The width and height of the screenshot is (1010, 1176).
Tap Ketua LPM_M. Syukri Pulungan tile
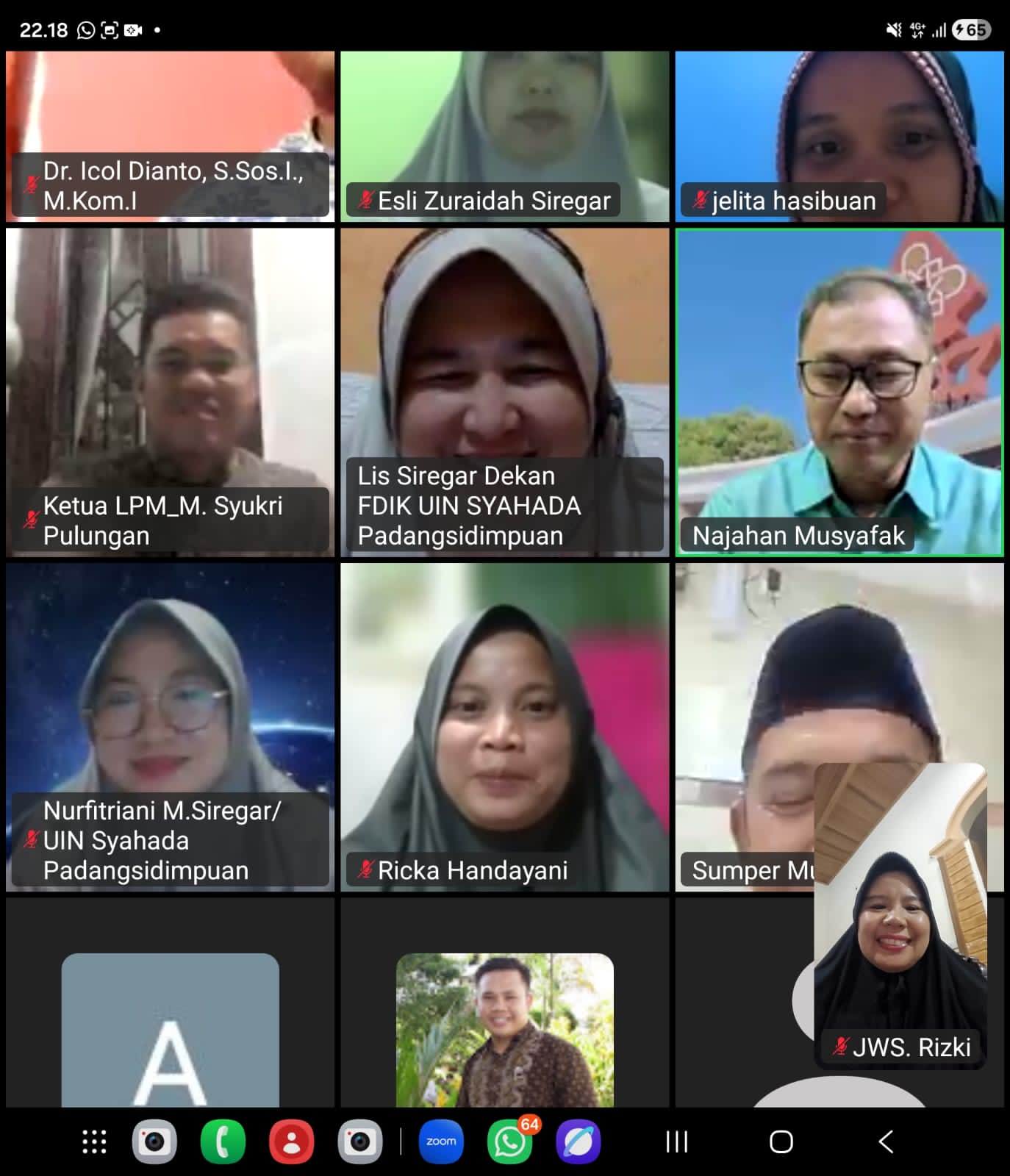point(170,392)
